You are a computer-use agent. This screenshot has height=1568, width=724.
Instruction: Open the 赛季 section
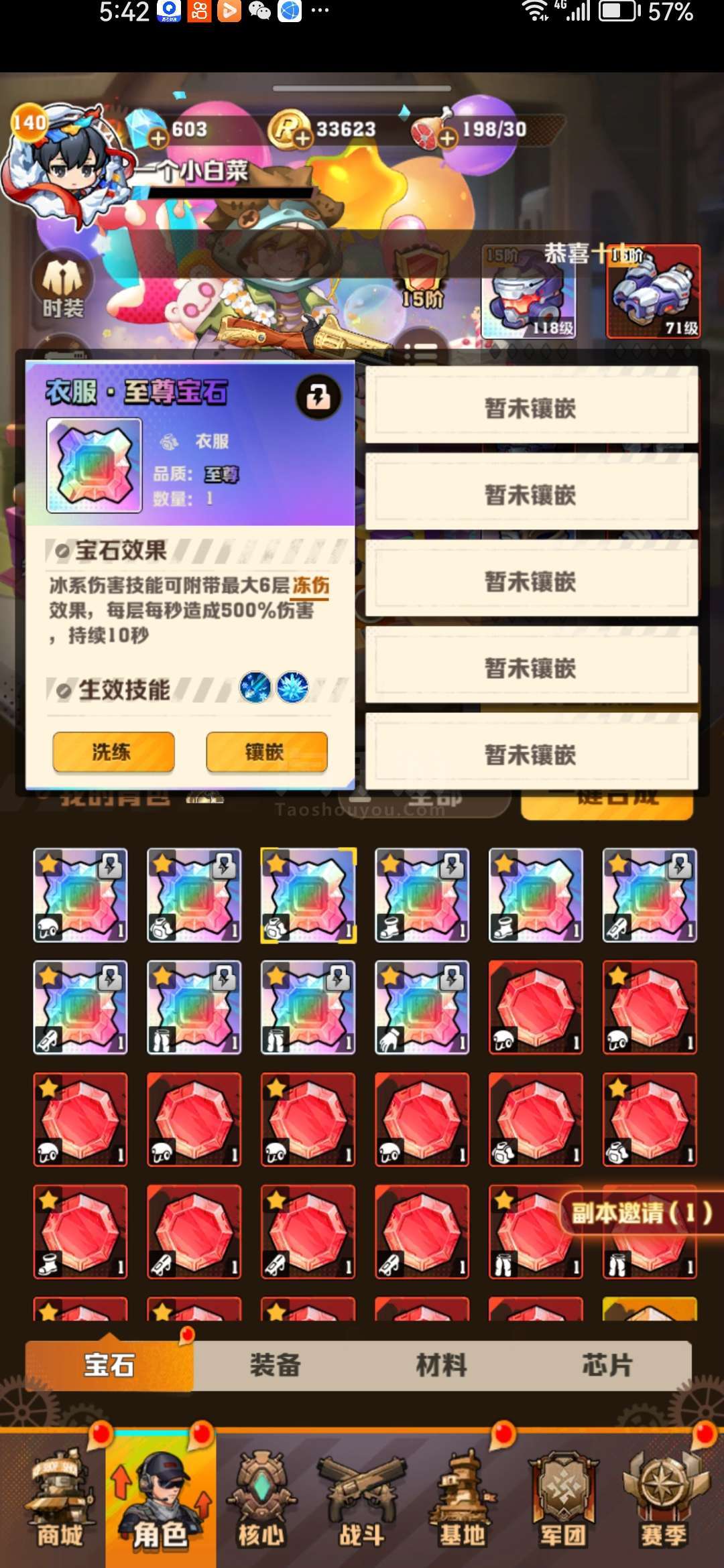664,1500
